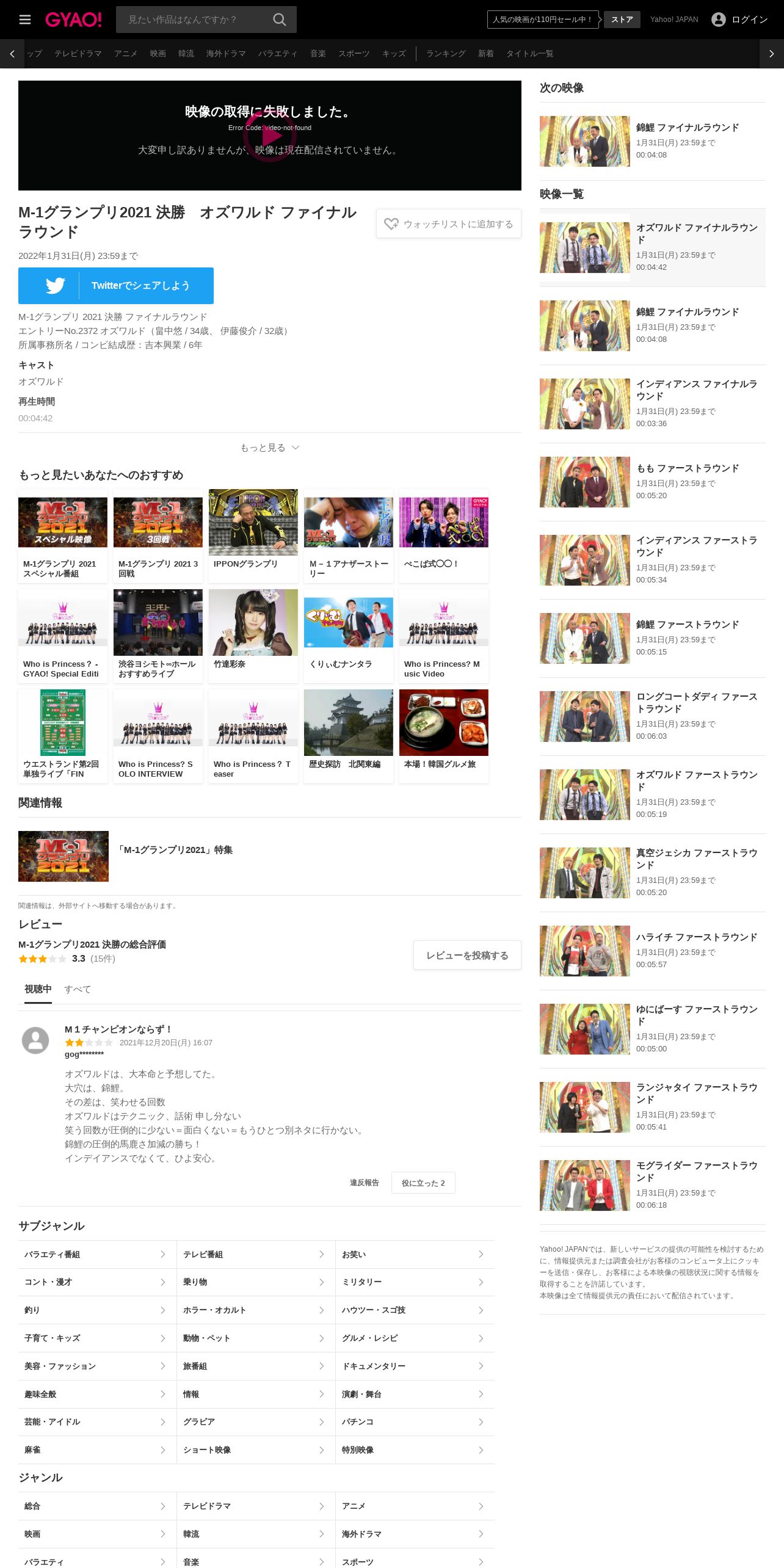
Task: Tap the magnifier search icon
Action: coord(280,20)
